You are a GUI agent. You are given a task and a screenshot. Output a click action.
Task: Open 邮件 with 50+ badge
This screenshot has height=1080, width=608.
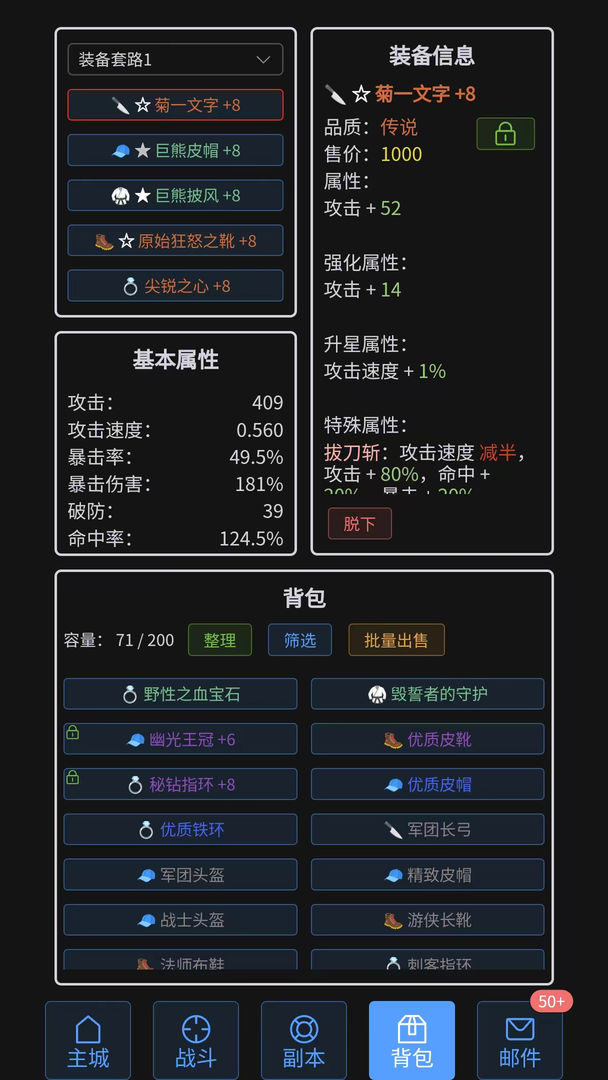(x=520, y=1041)
